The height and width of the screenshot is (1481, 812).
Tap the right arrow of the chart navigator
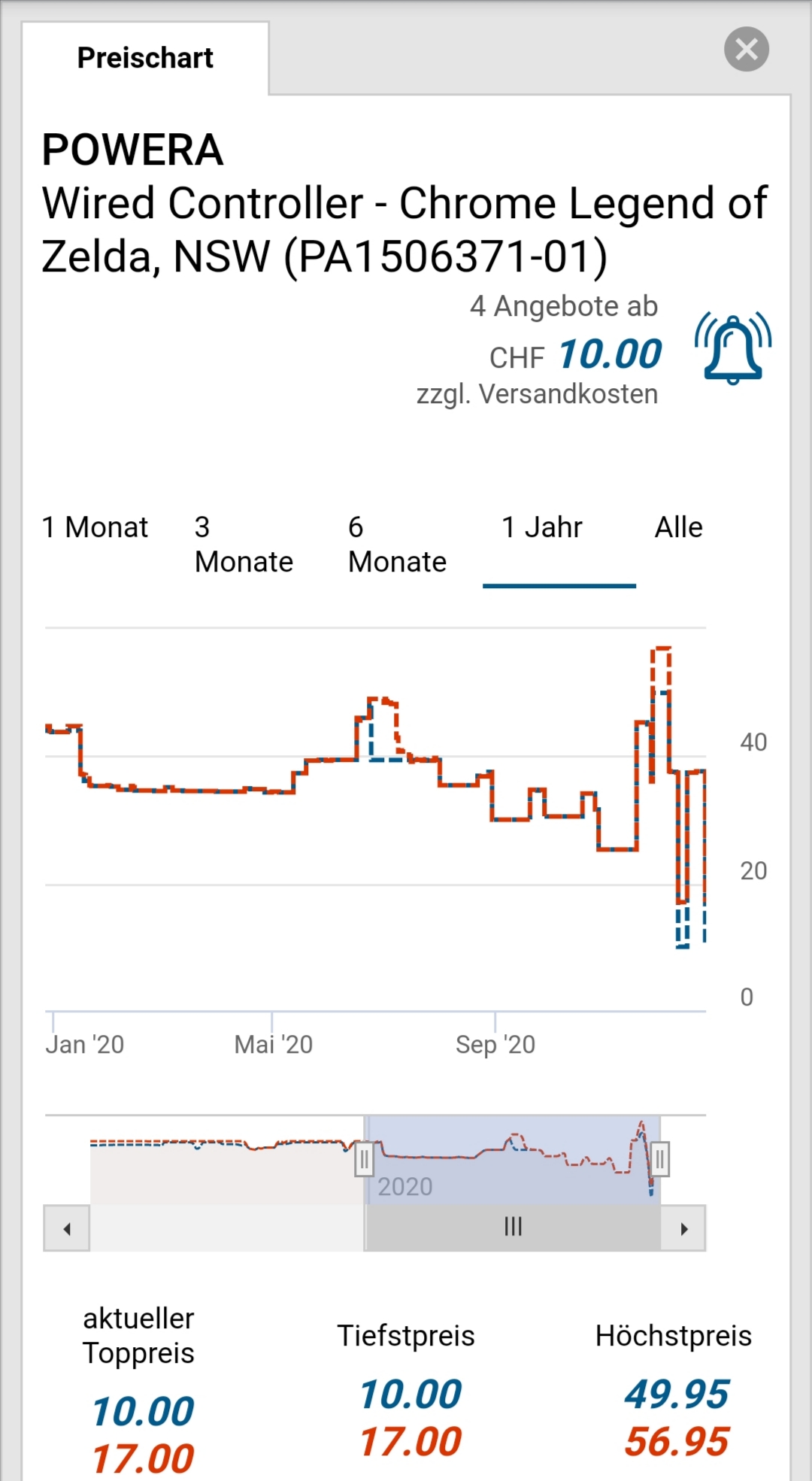click(x=683, y=1229)
